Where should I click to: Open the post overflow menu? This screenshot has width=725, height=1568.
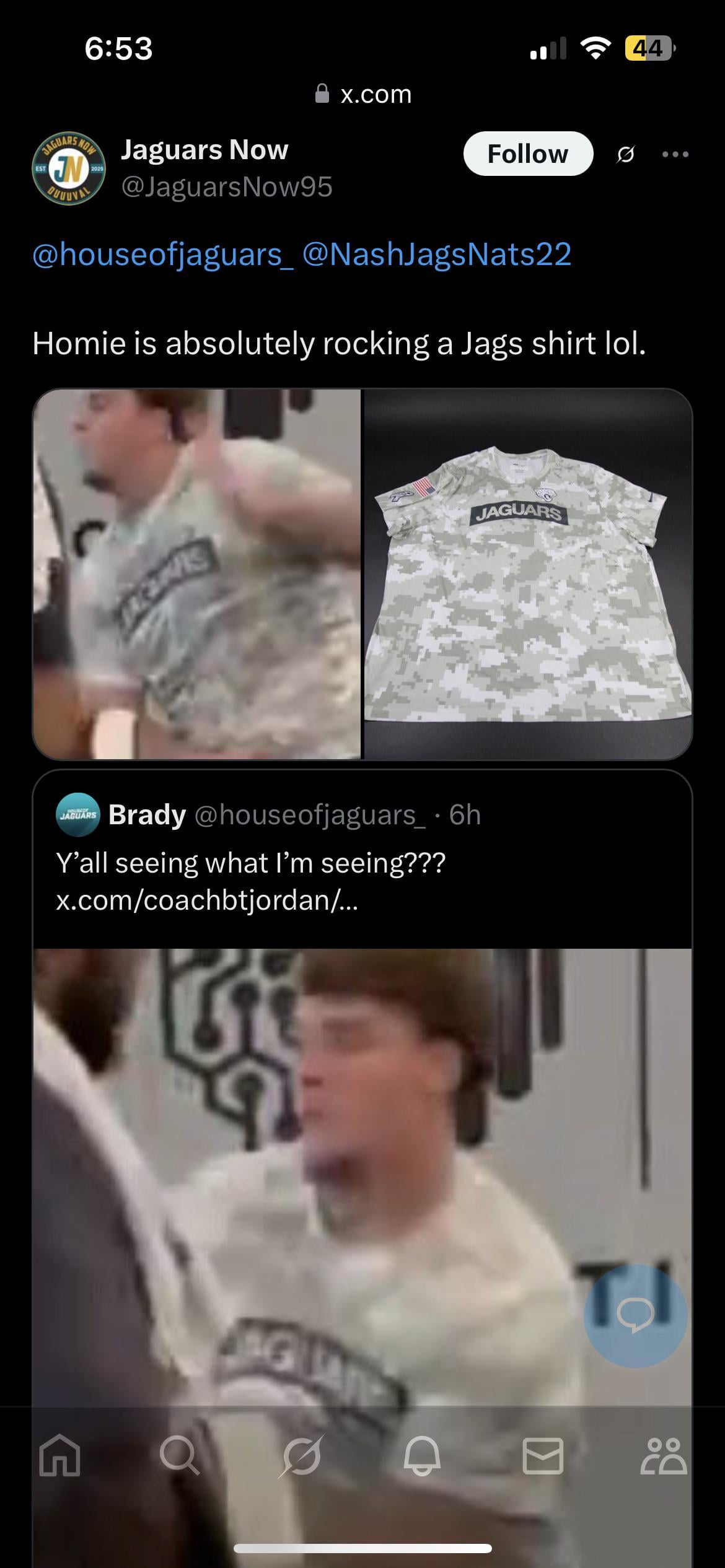[675, 154]
